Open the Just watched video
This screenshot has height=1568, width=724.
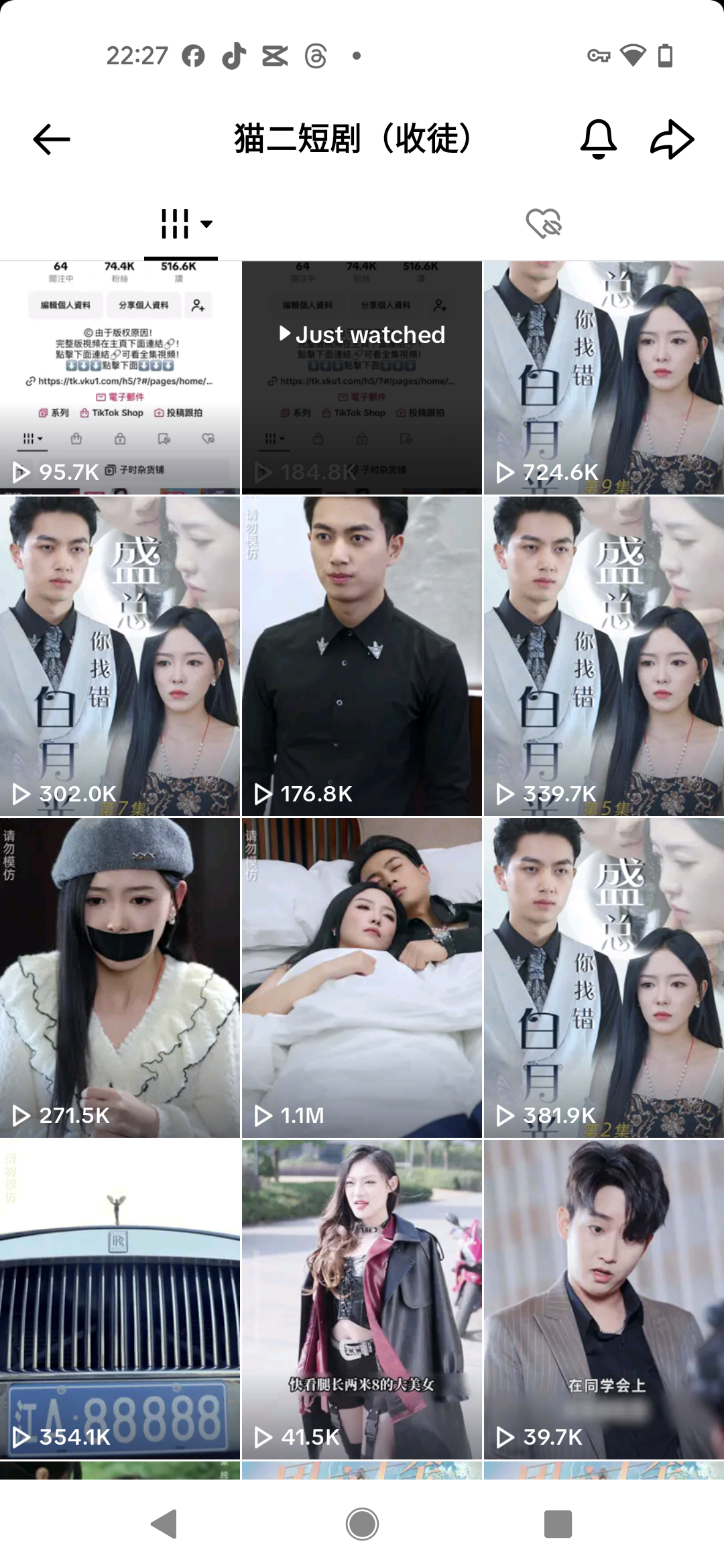(x=362, y=378)
